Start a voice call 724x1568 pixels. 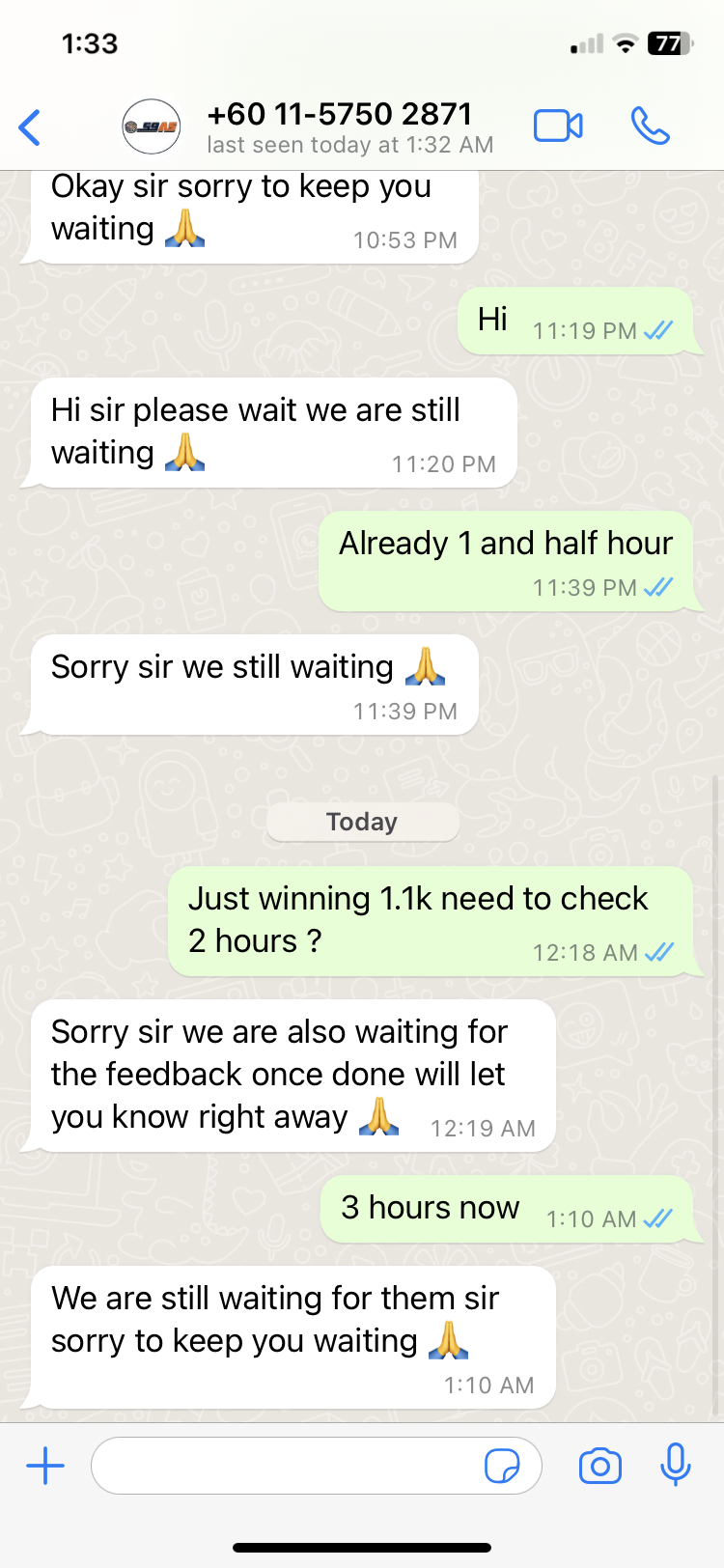(x=650, y=126)
